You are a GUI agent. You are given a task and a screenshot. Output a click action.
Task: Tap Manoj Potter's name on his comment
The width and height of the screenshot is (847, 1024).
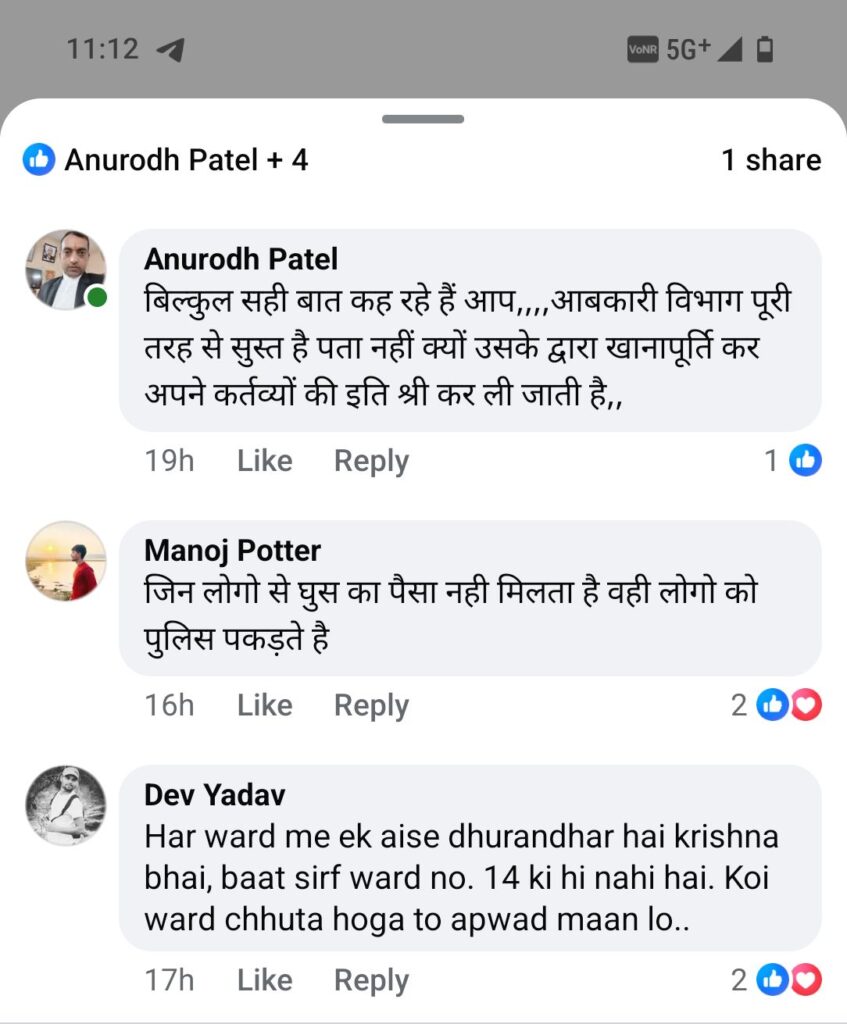232,550
